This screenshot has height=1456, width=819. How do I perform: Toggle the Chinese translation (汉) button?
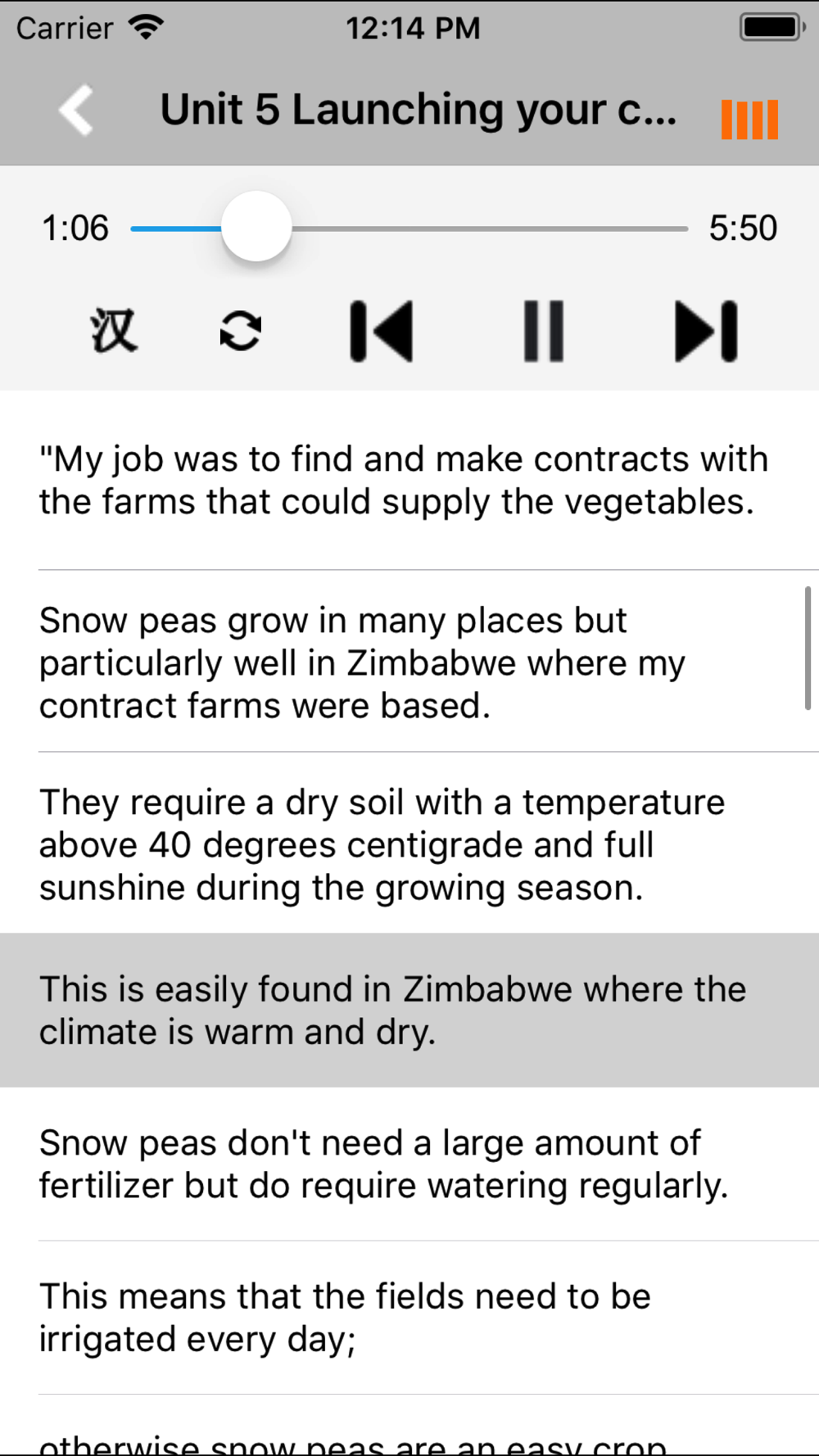pos(114,331)
